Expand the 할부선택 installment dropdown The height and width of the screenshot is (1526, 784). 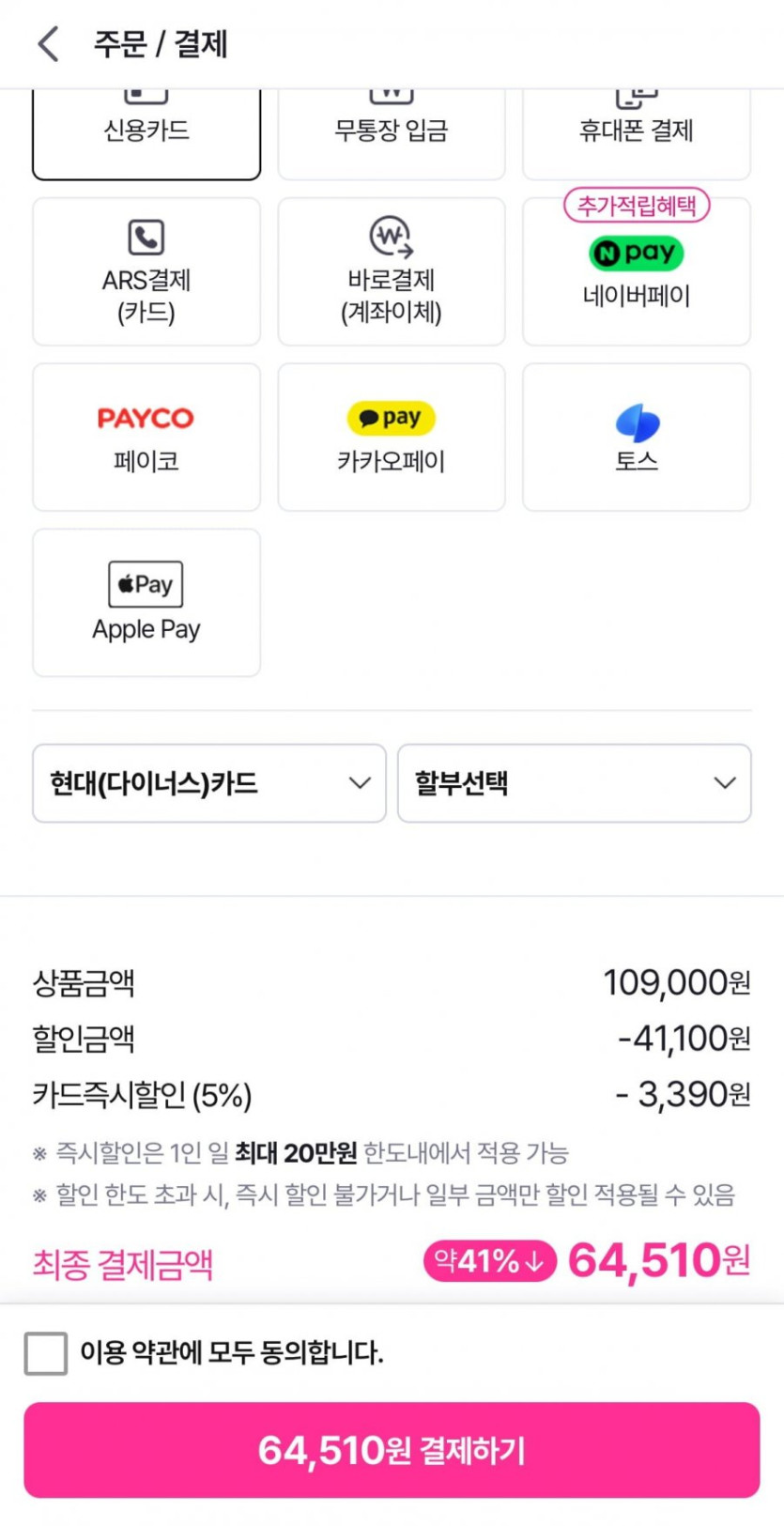[574, 783]
